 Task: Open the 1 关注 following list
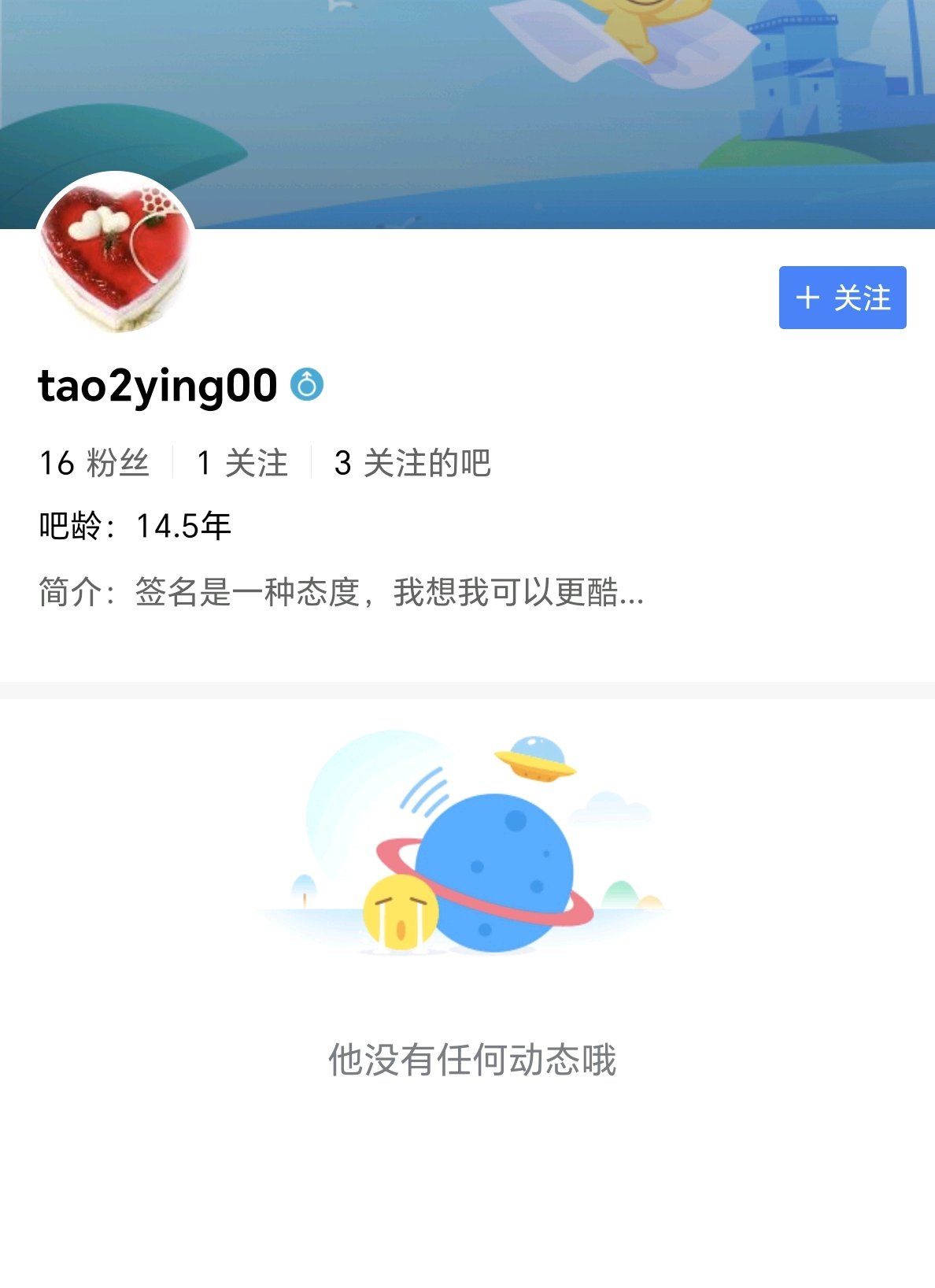(x=242, y=463)
